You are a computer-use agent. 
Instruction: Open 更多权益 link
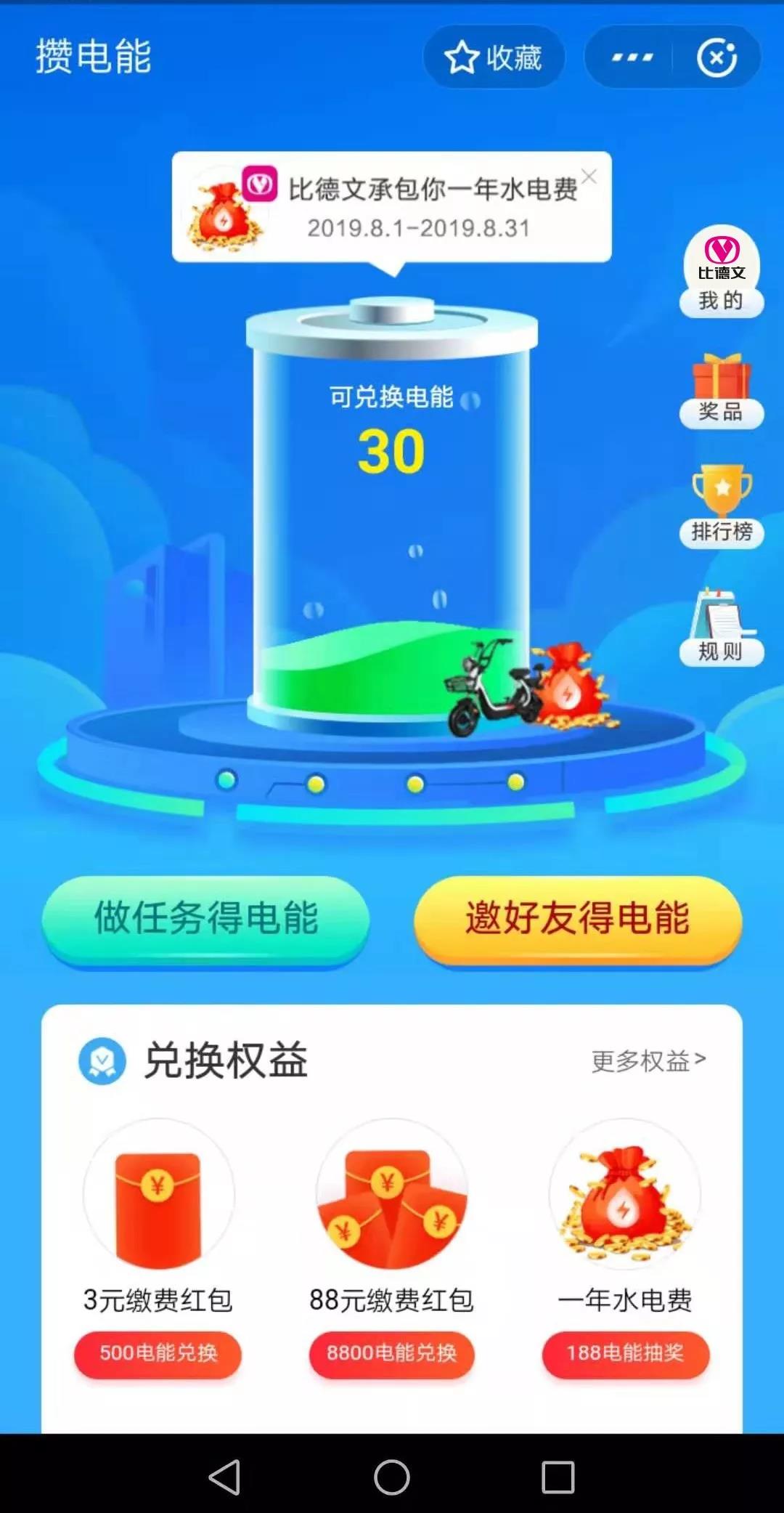coord(648,1061)
